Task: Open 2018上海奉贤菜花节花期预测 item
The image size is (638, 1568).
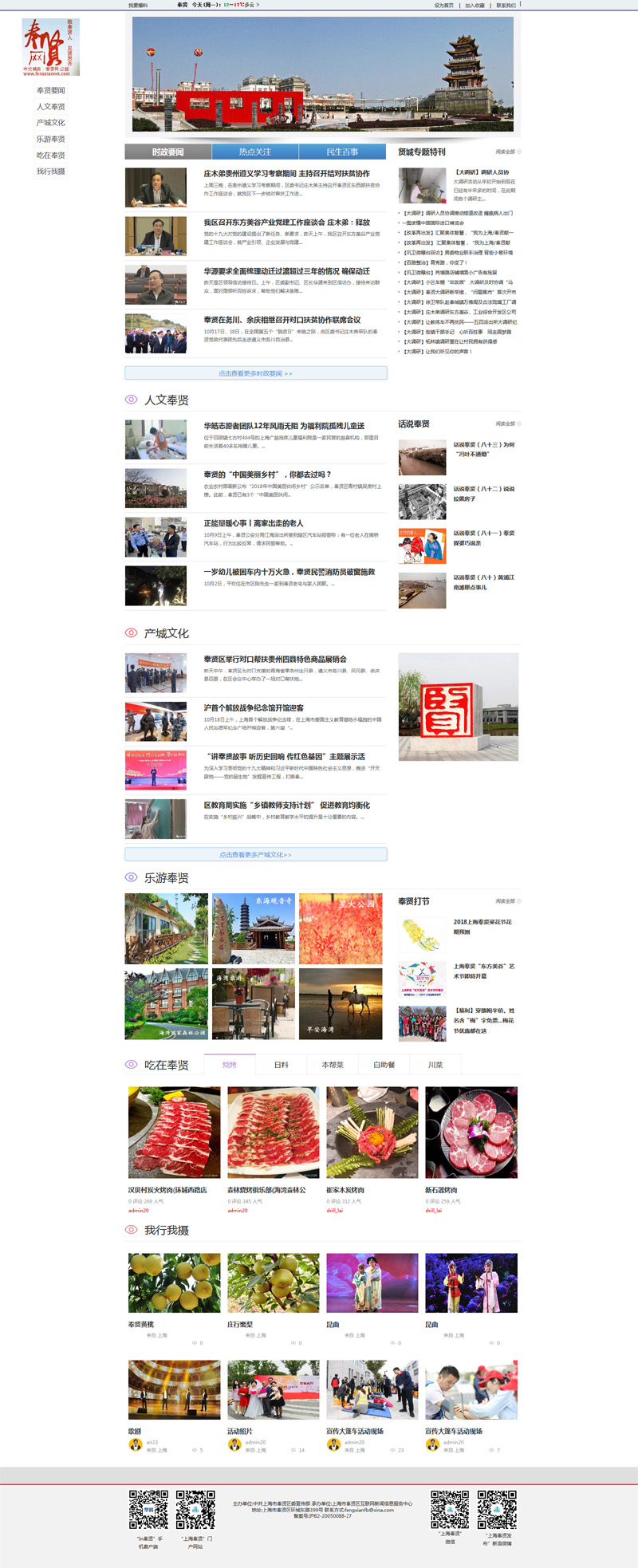Action: click(x=482, y=926)
